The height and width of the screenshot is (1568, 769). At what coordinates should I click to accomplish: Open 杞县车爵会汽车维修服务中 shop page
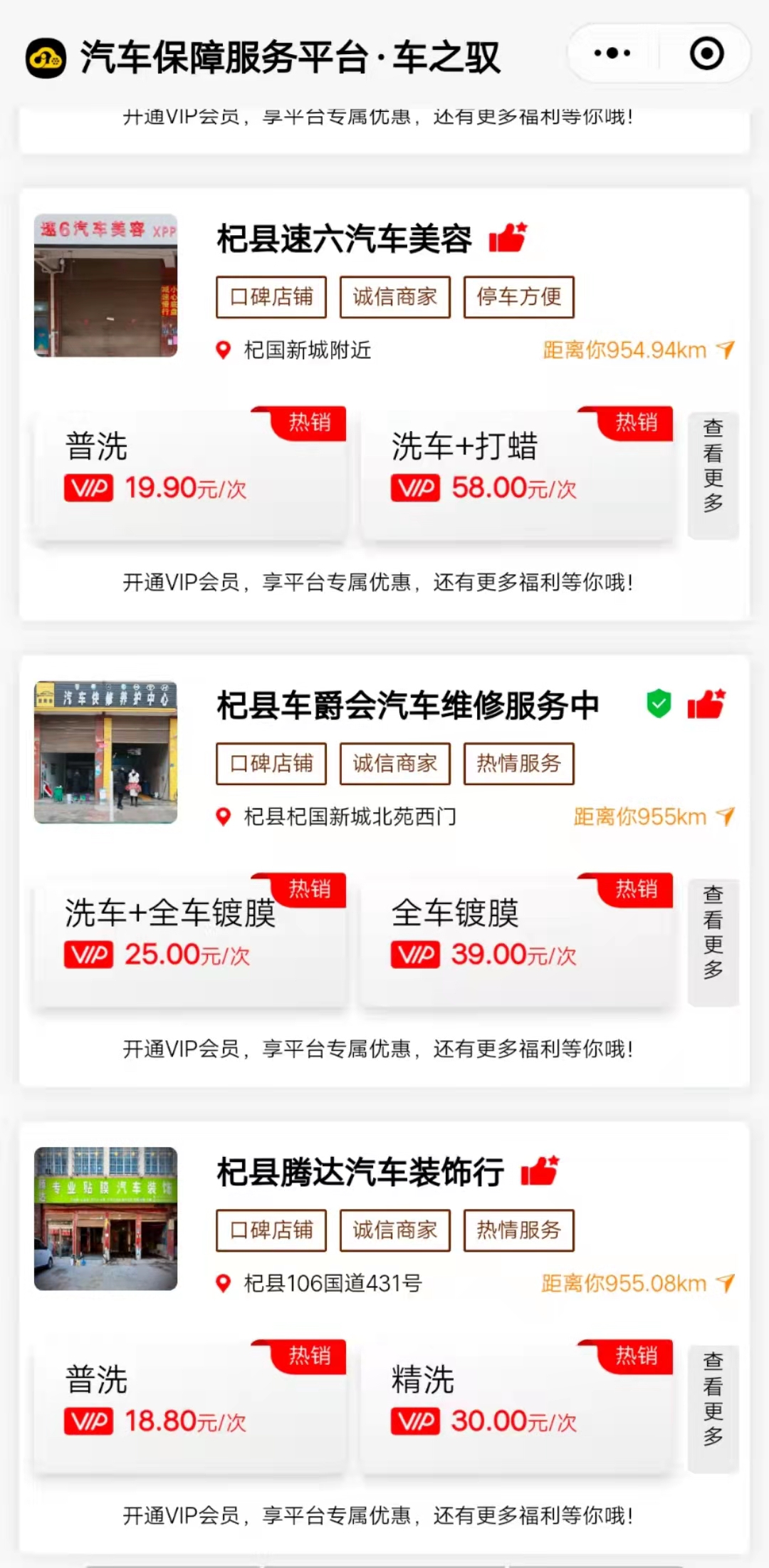click(x=407, y=706)
